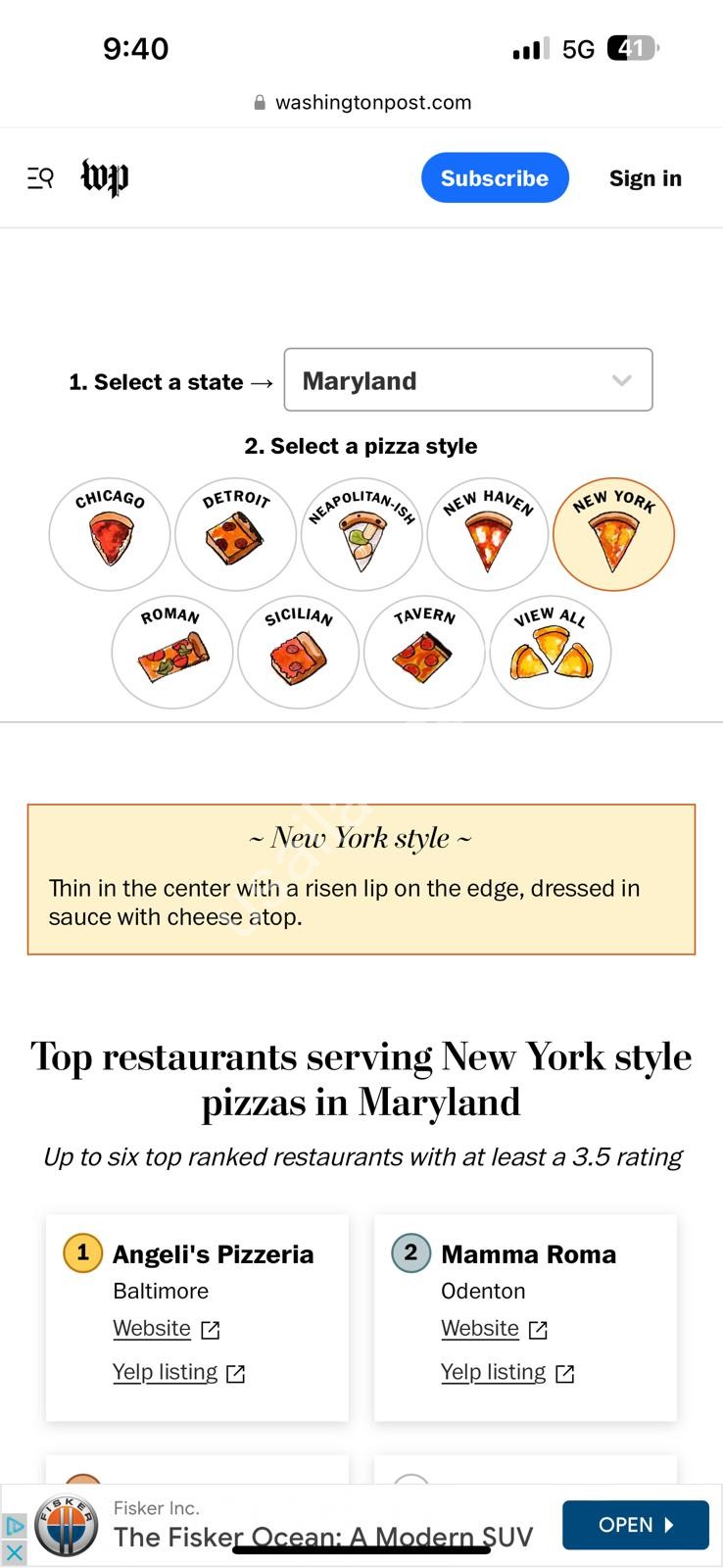The height and width of the screenshot is (1568, 723).
Task: Tap the Subscribe button
Action: coord(495,178)
